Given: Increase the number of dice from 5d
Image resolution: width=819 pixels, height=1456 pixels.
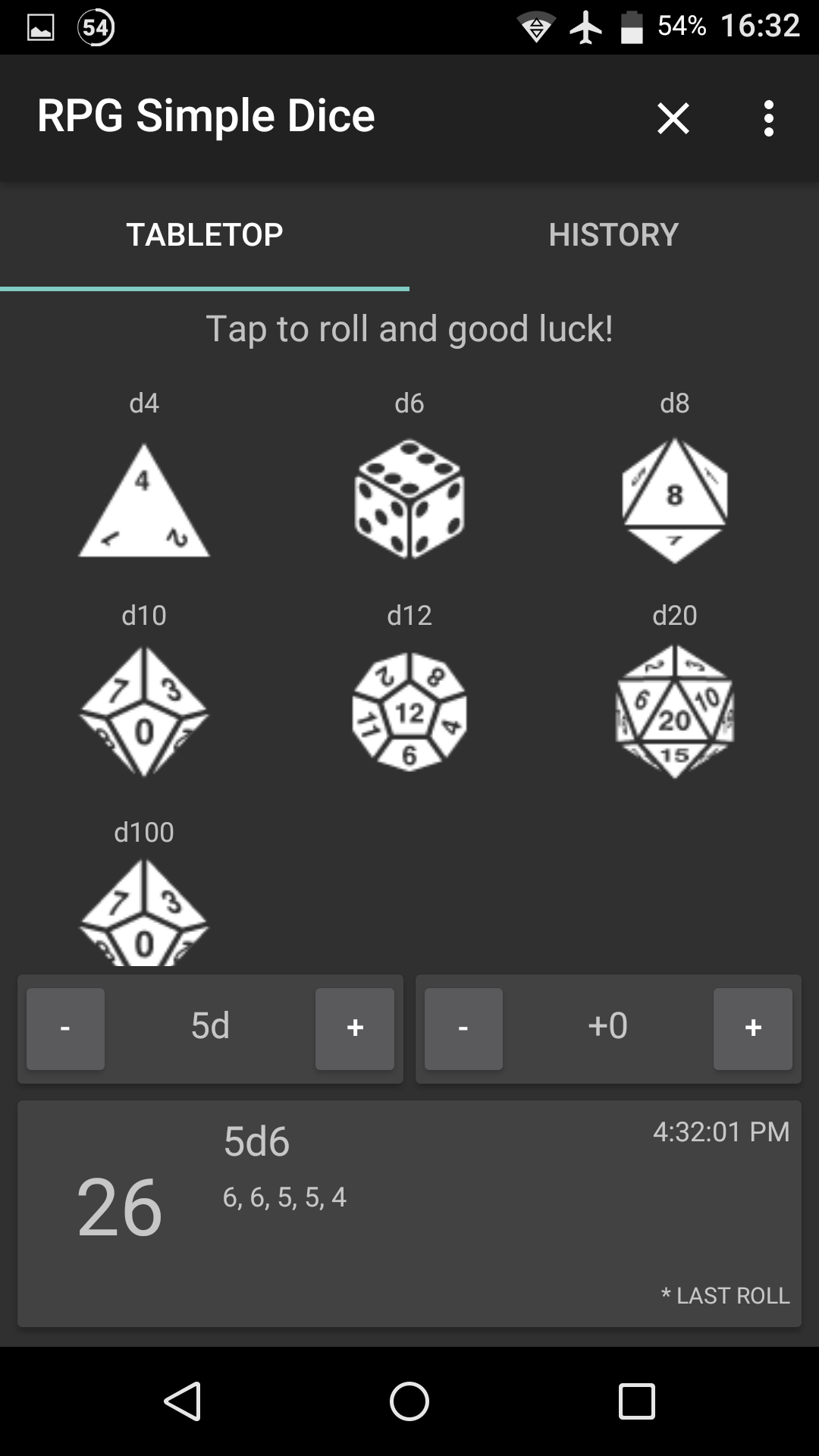Looking at the screenshot, I should point(354,1028).
